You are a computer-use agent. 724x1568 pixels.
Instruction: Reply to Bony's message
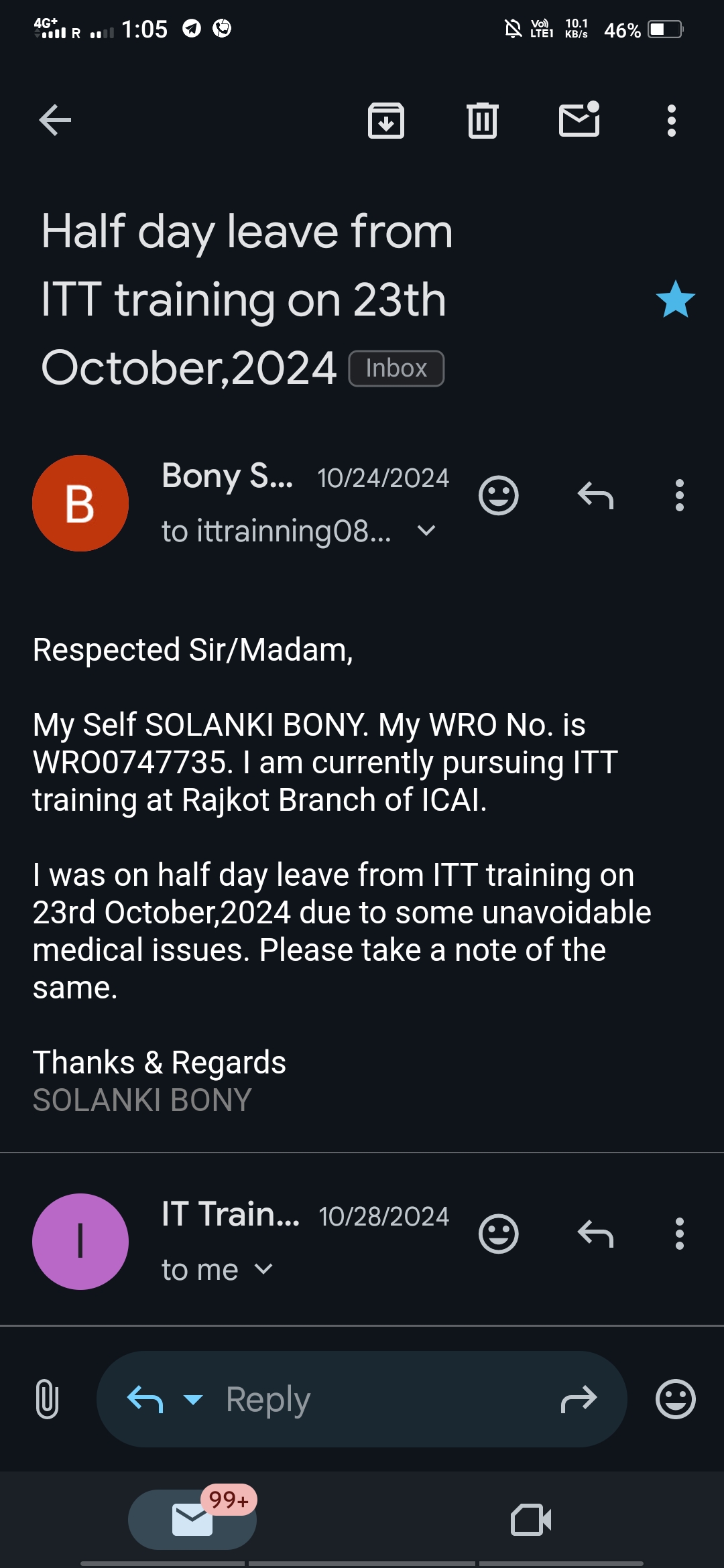coord(595,496)
